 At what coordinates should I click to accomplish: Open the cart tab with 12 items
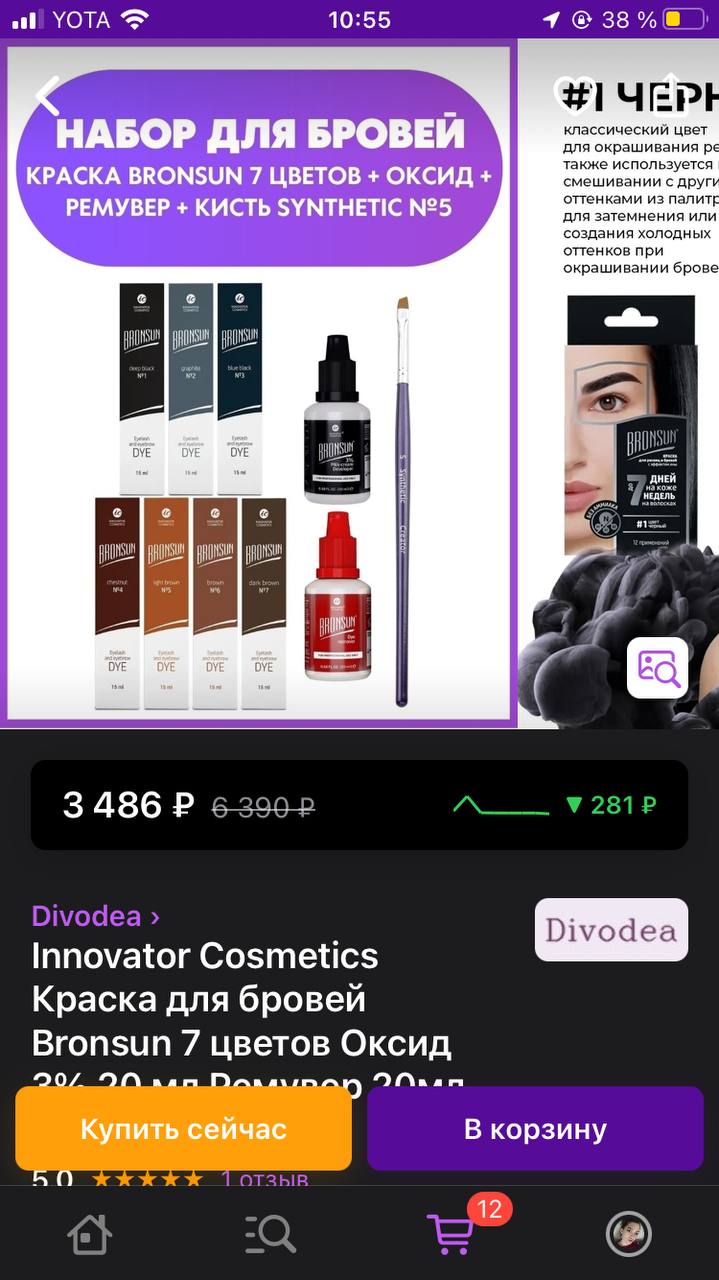(x=450, y=1233)
